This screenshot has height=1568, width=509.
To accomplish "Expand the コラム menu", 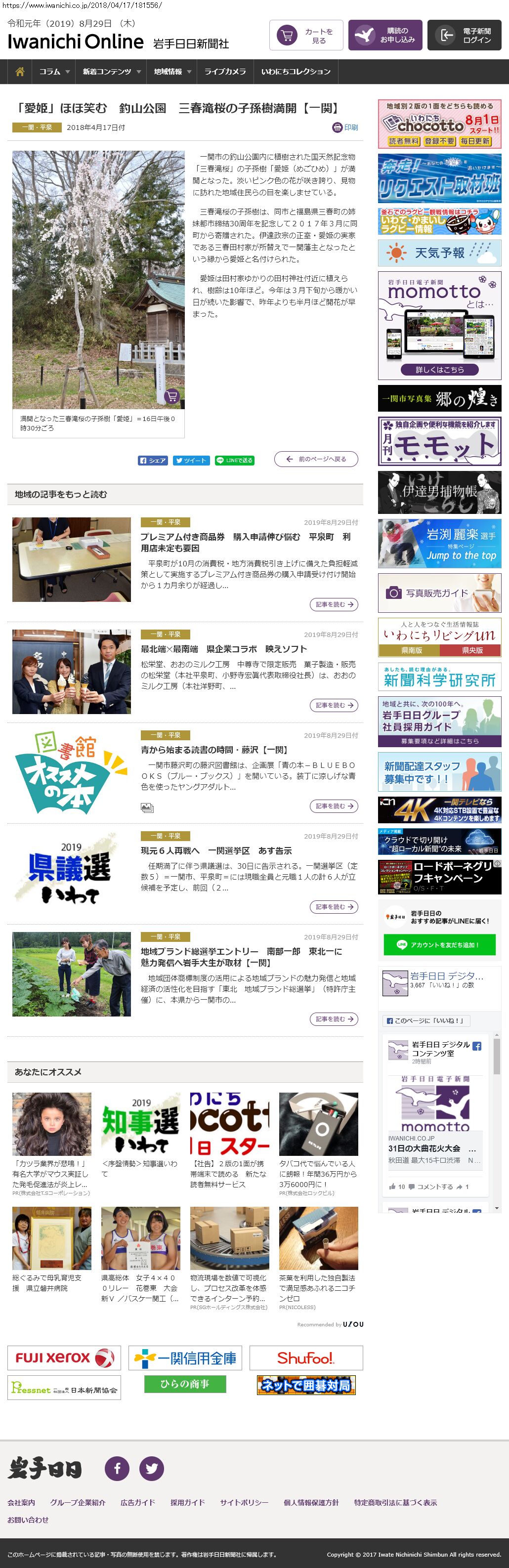I will (x=53, y=72).
